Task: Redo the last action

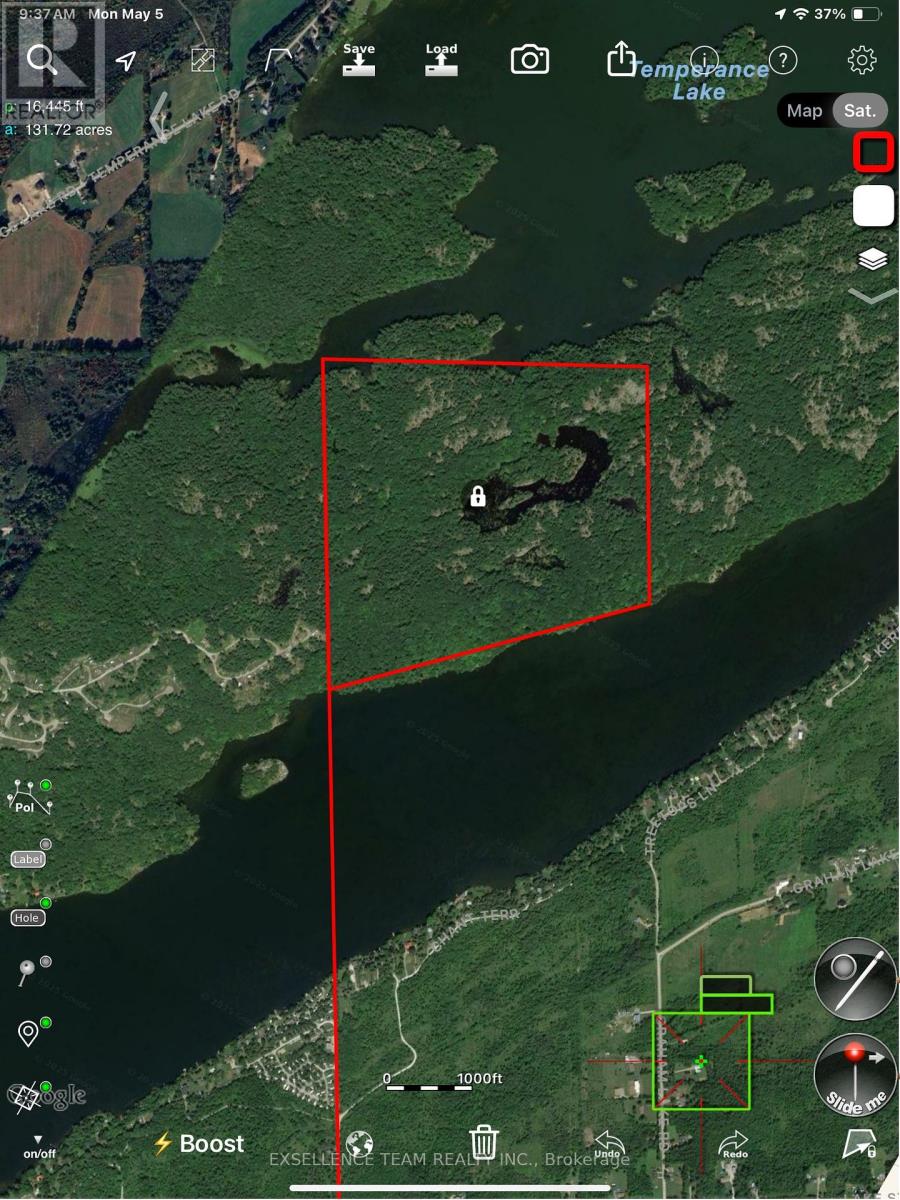Action: click(x=733, y=1144)
